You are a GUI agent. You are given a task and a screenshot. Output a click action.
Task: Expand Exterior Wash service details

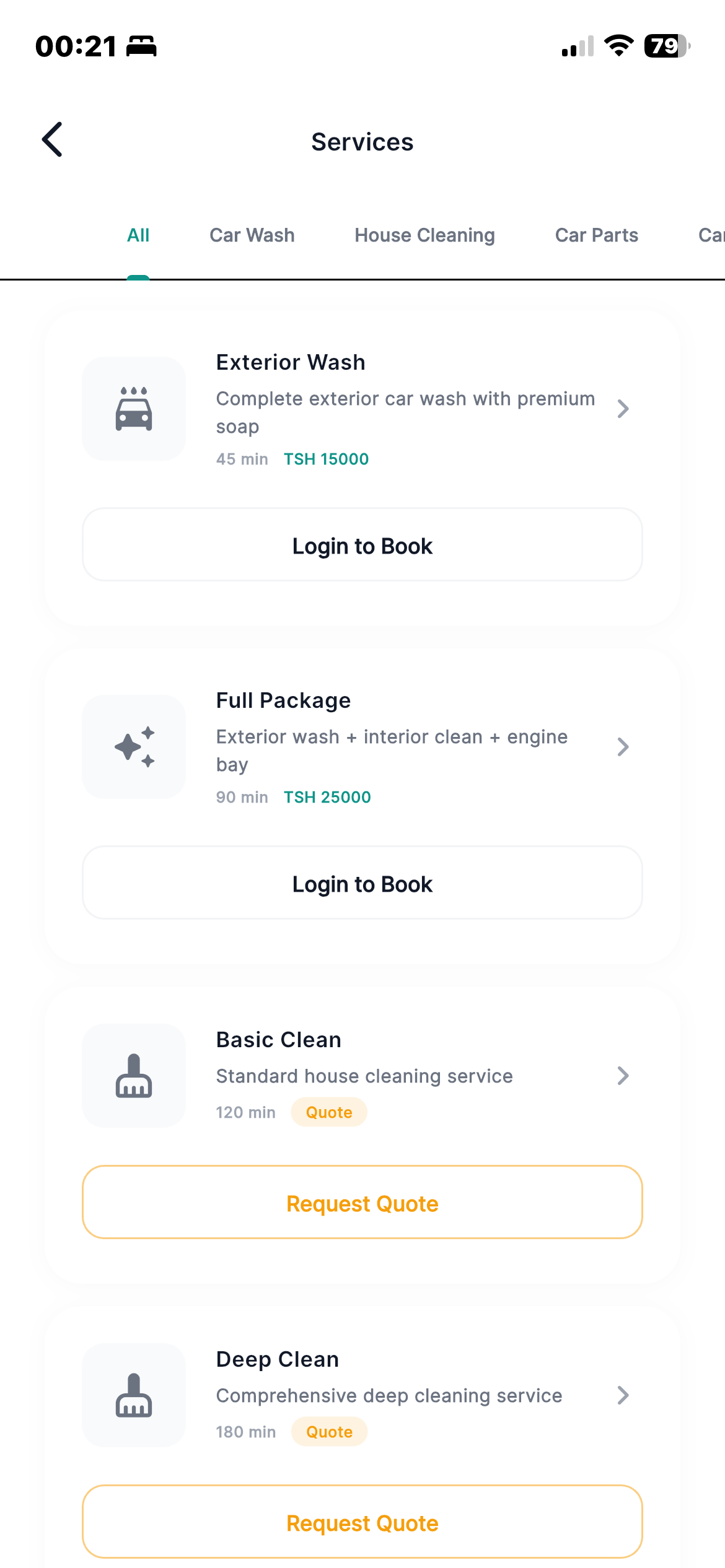tap(623, 409)
